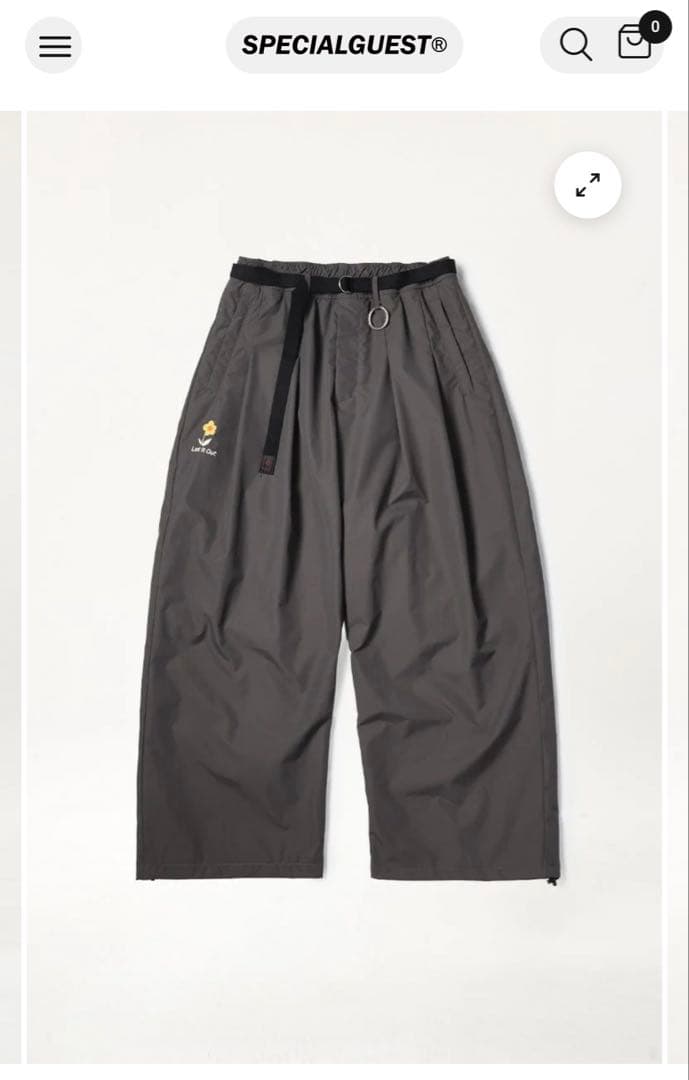This screenshot has width=689, height=1080.
Task: Open the shopping bag cart
Action: tap(634, 44)
